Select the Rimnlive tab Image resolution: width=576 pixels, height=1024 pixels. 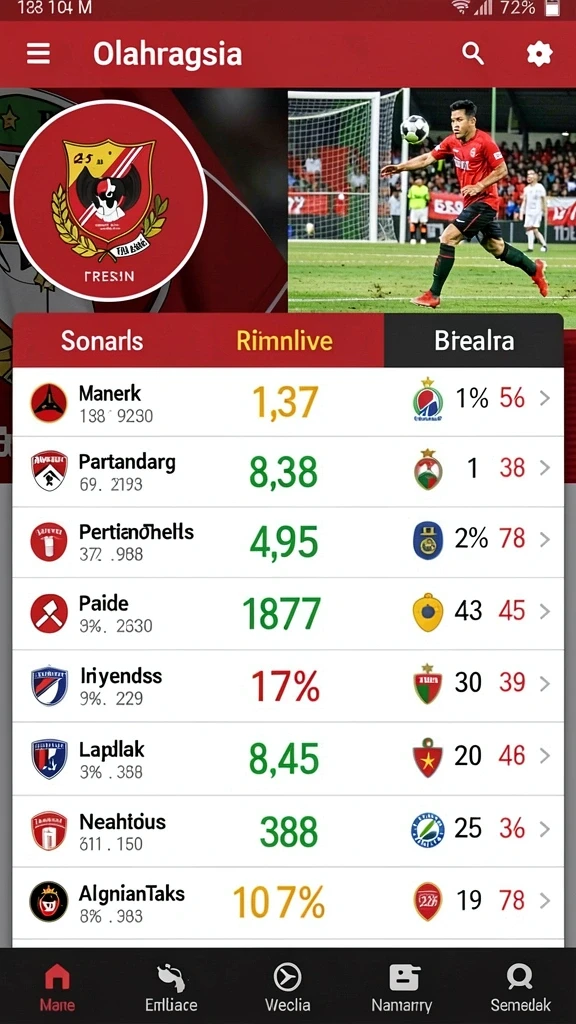pos(284,340)
